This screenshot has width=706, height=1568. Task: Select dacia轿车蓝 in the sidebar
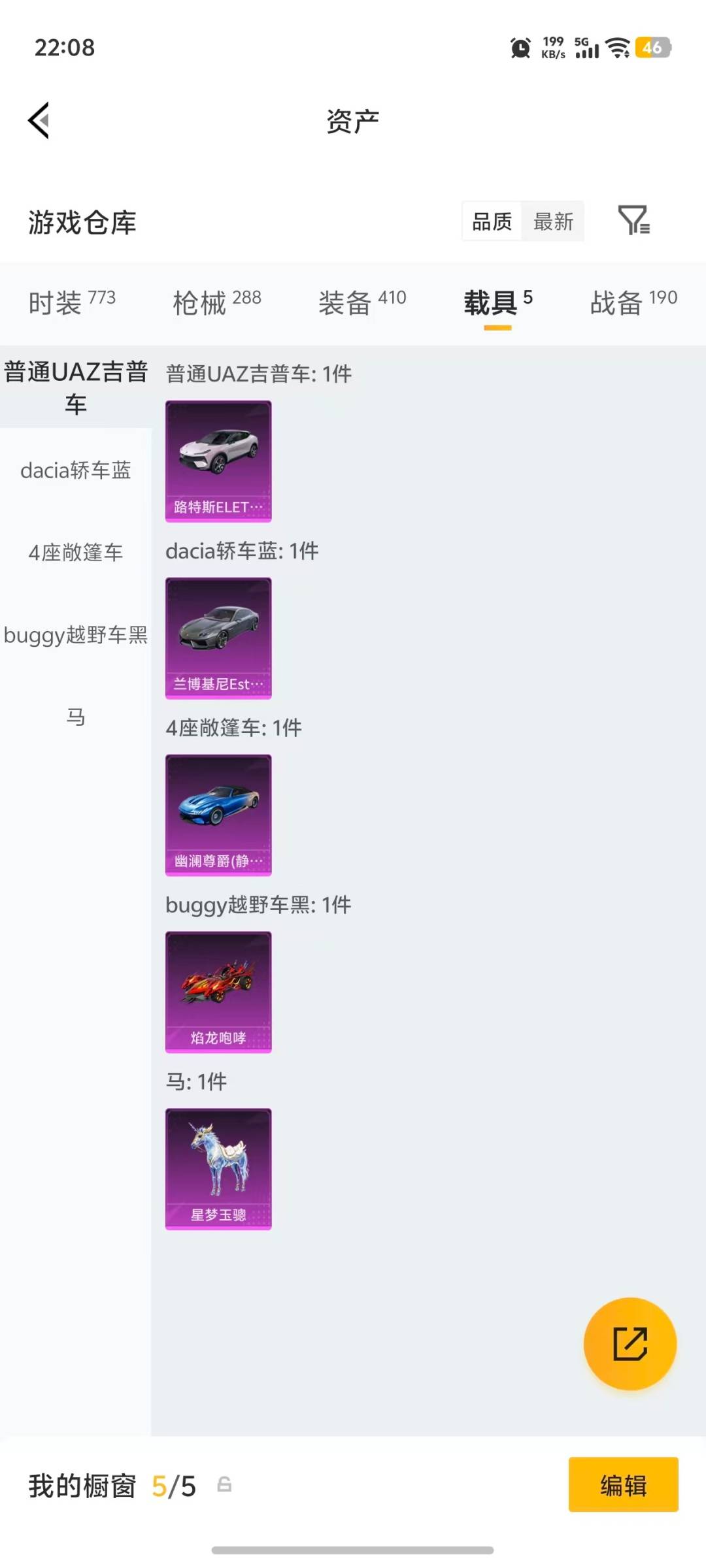tap(75, 470)
